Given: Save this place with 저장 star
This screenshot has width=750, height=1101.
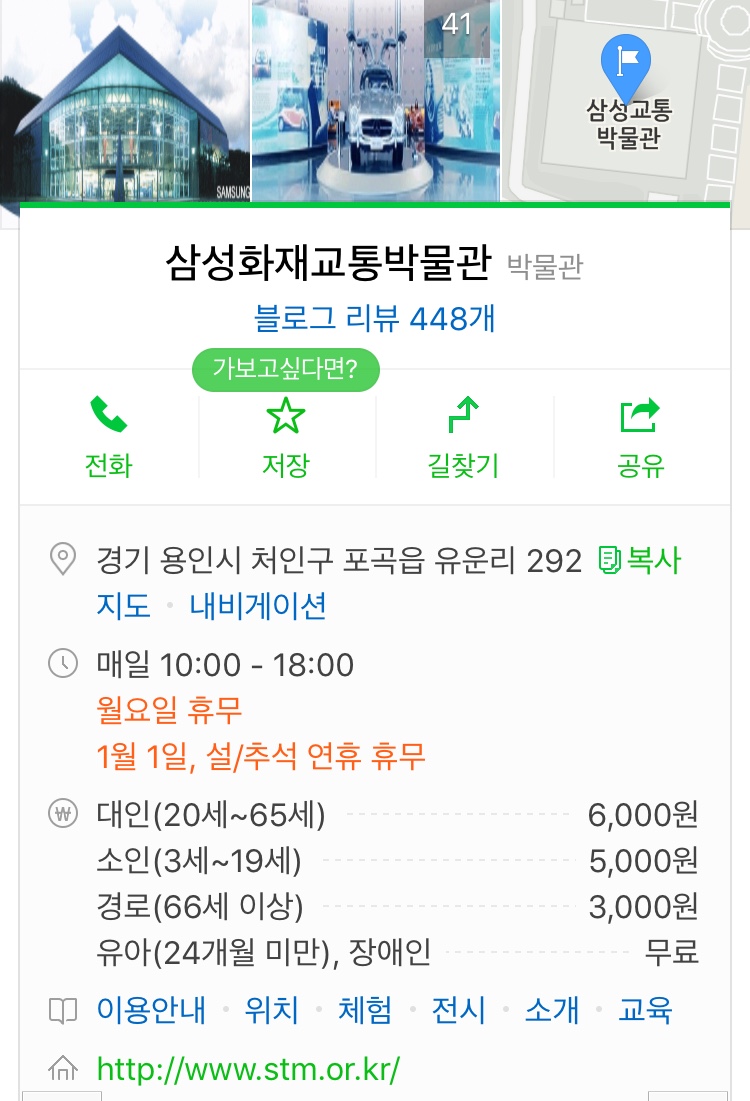Looking at the screenshot, I should tap(286, 437).
